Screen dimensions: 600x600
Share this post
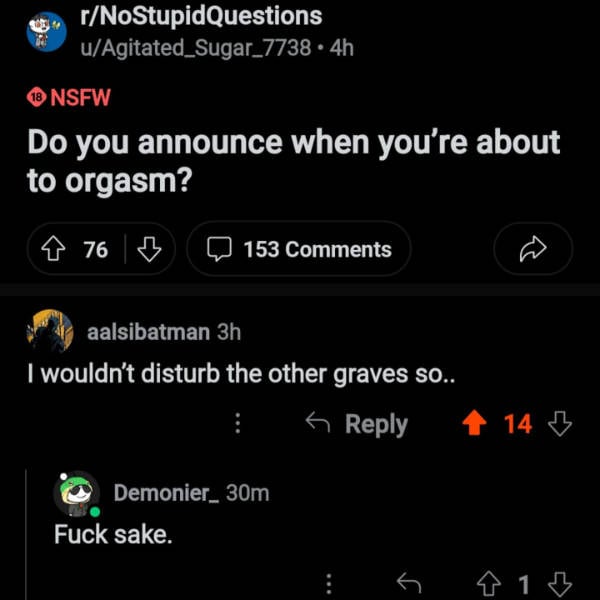(533, 249)
